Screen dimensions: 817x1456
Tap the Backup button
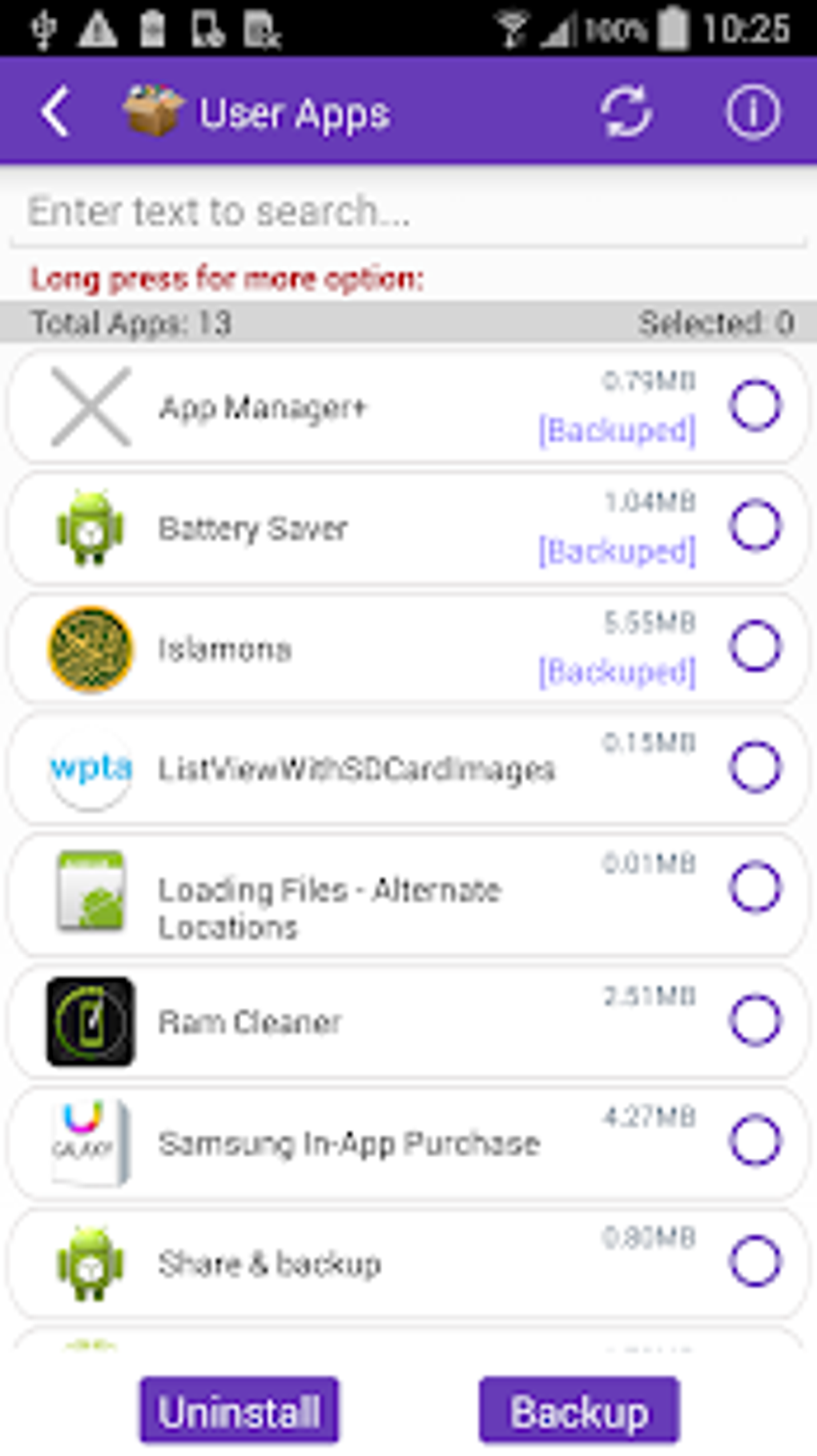pyautogui.click(x=579, y=1410)
